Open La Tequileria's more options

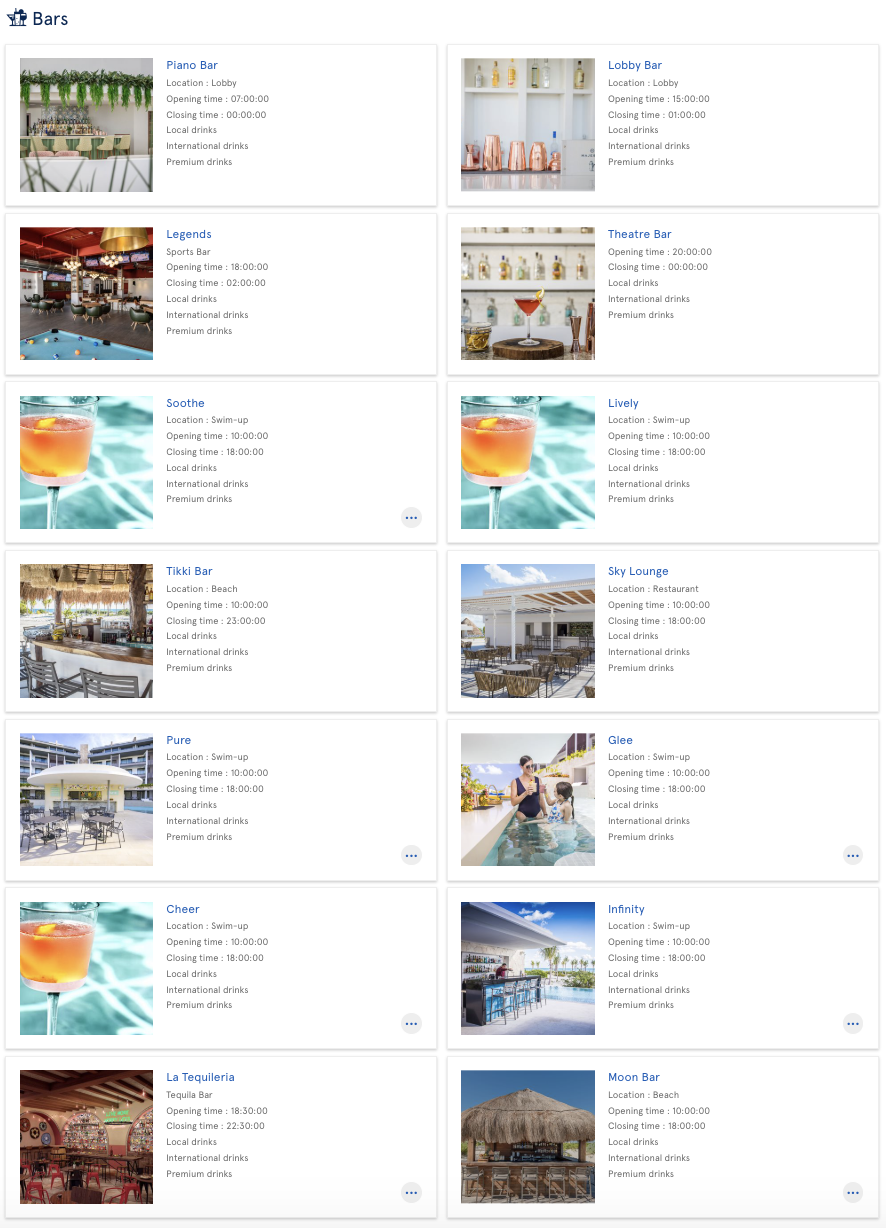(x=411, y=1192)
